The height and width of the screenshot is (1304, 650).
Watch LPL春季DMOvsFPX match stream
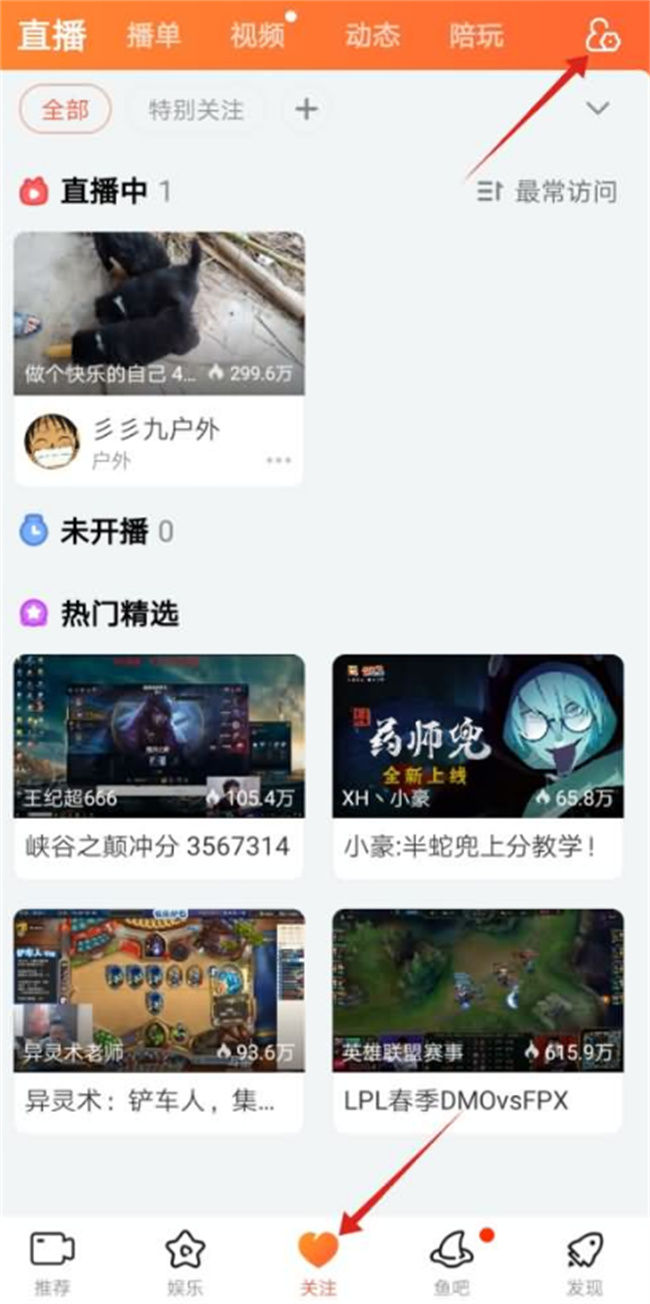478,1021
